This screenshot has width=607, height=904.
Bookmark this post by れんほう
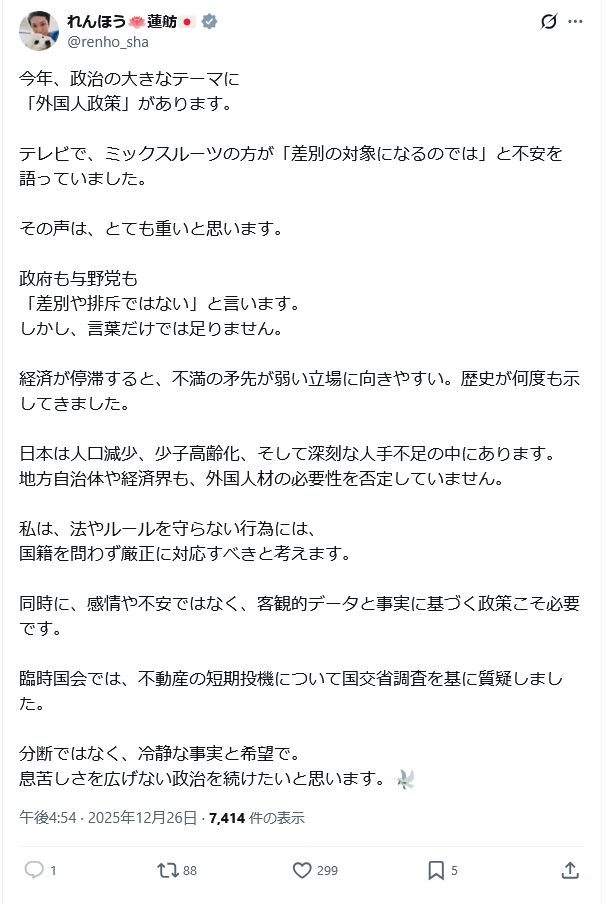(x=436, y=870)
